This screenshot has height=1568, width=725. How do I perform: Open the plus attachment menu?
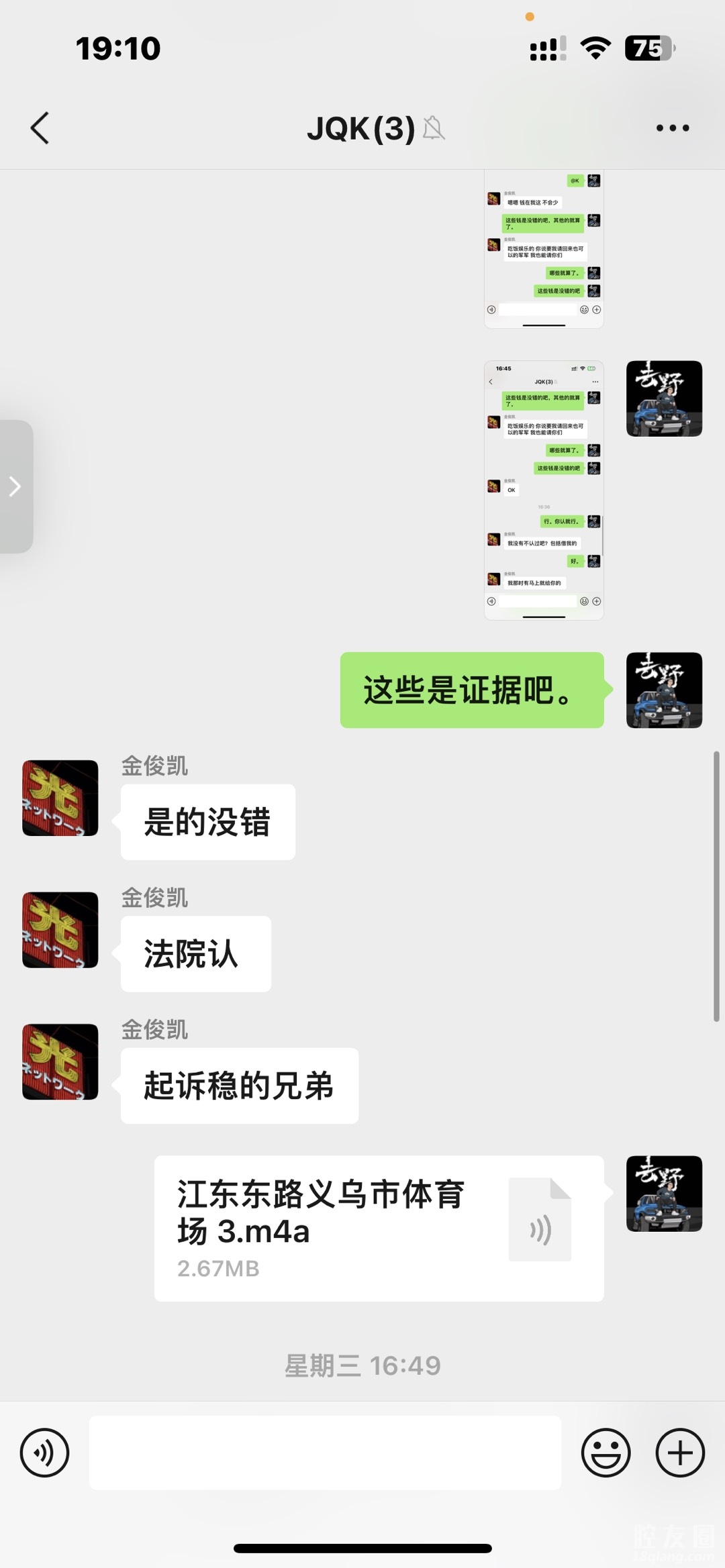[679, 1453]
